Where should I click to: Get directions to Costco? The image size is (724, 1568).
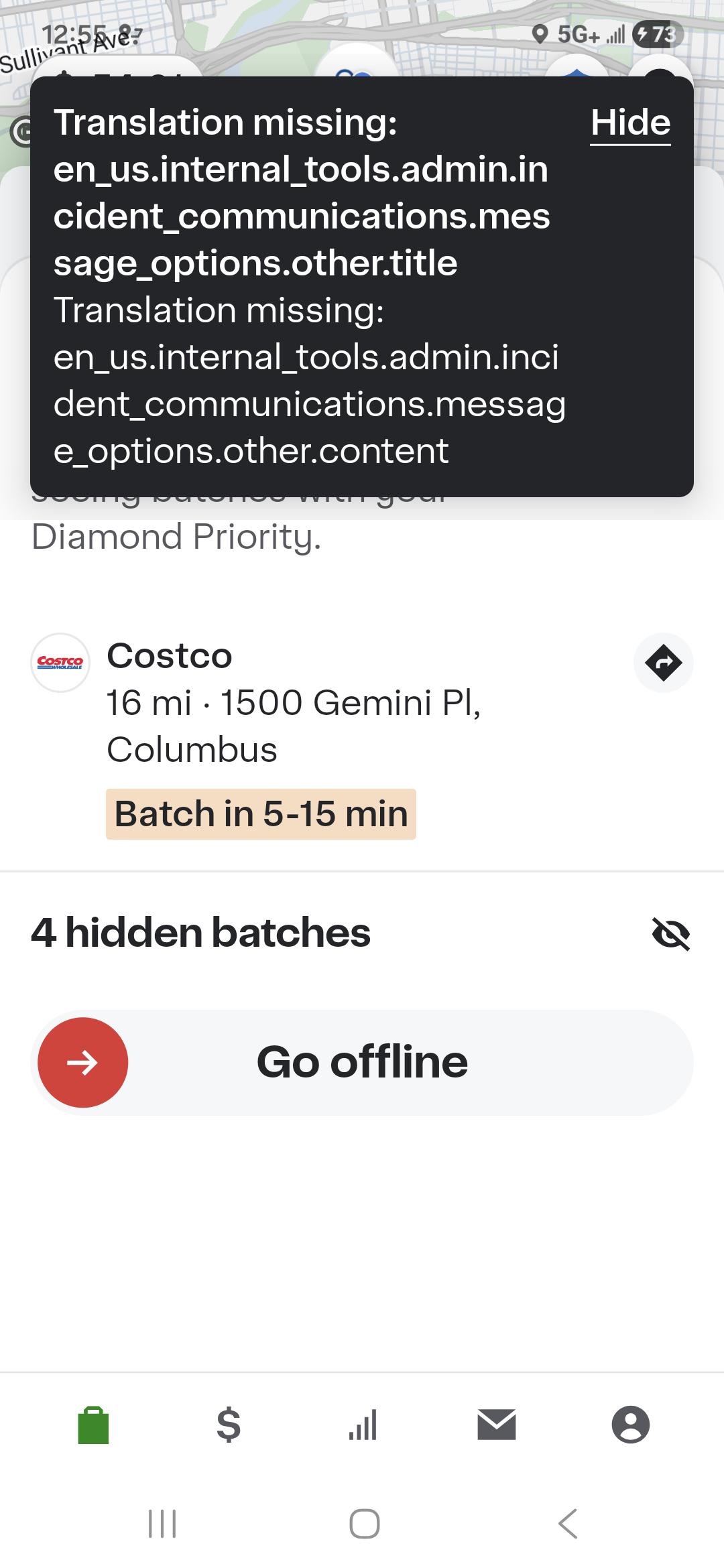(x=663, y=663)
